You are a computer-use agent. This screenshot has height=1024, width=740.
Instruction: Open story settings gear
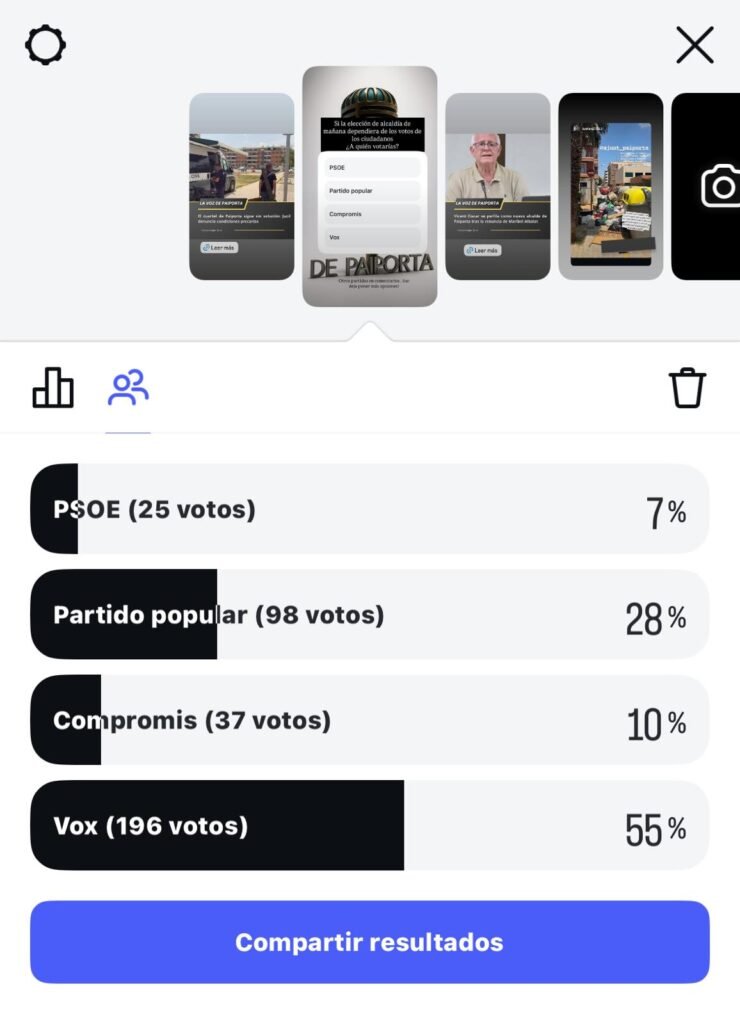tap(45, 45)
